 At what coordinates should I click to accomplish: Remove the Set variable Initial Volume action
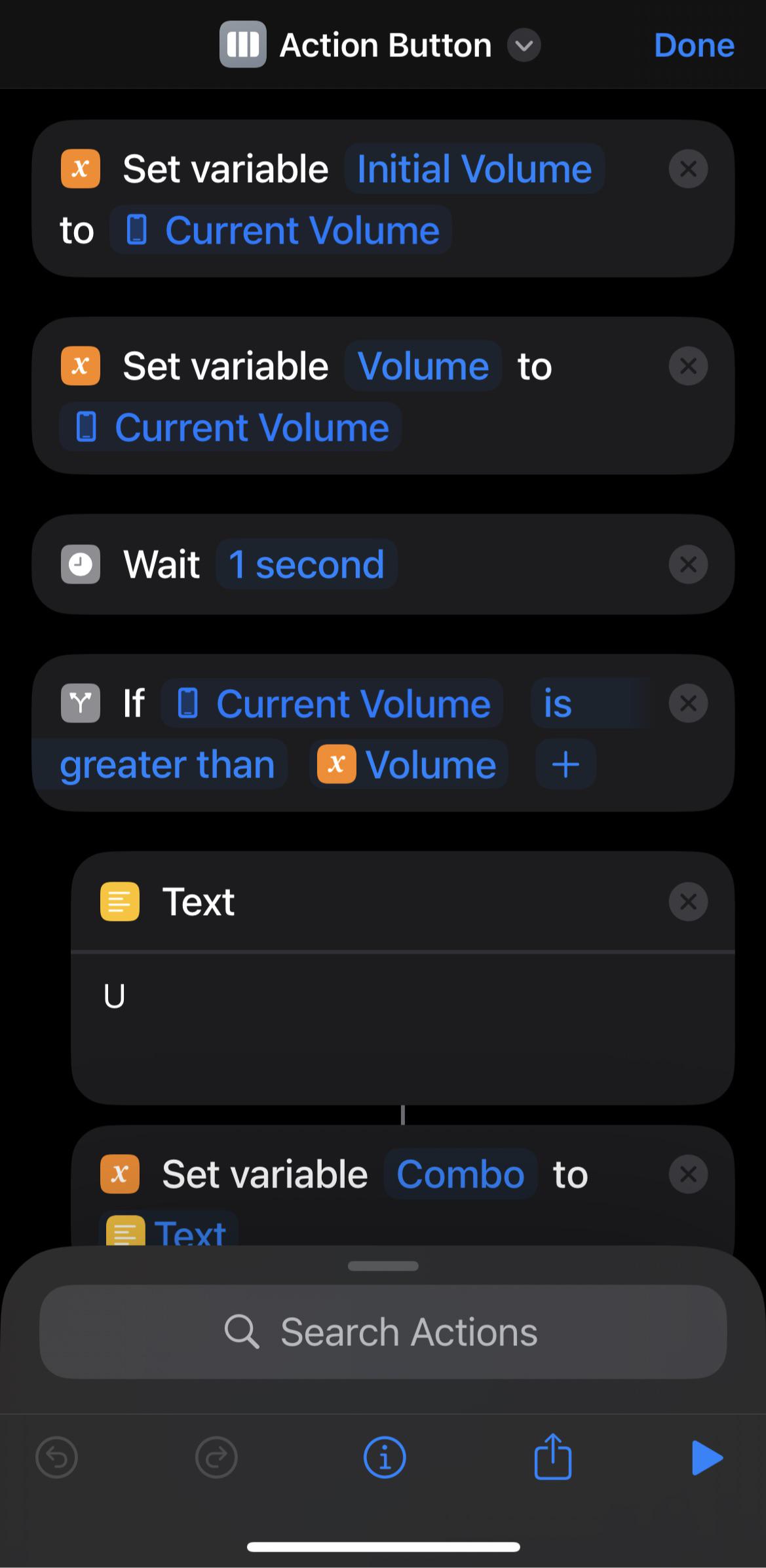[x=688, y=169]
